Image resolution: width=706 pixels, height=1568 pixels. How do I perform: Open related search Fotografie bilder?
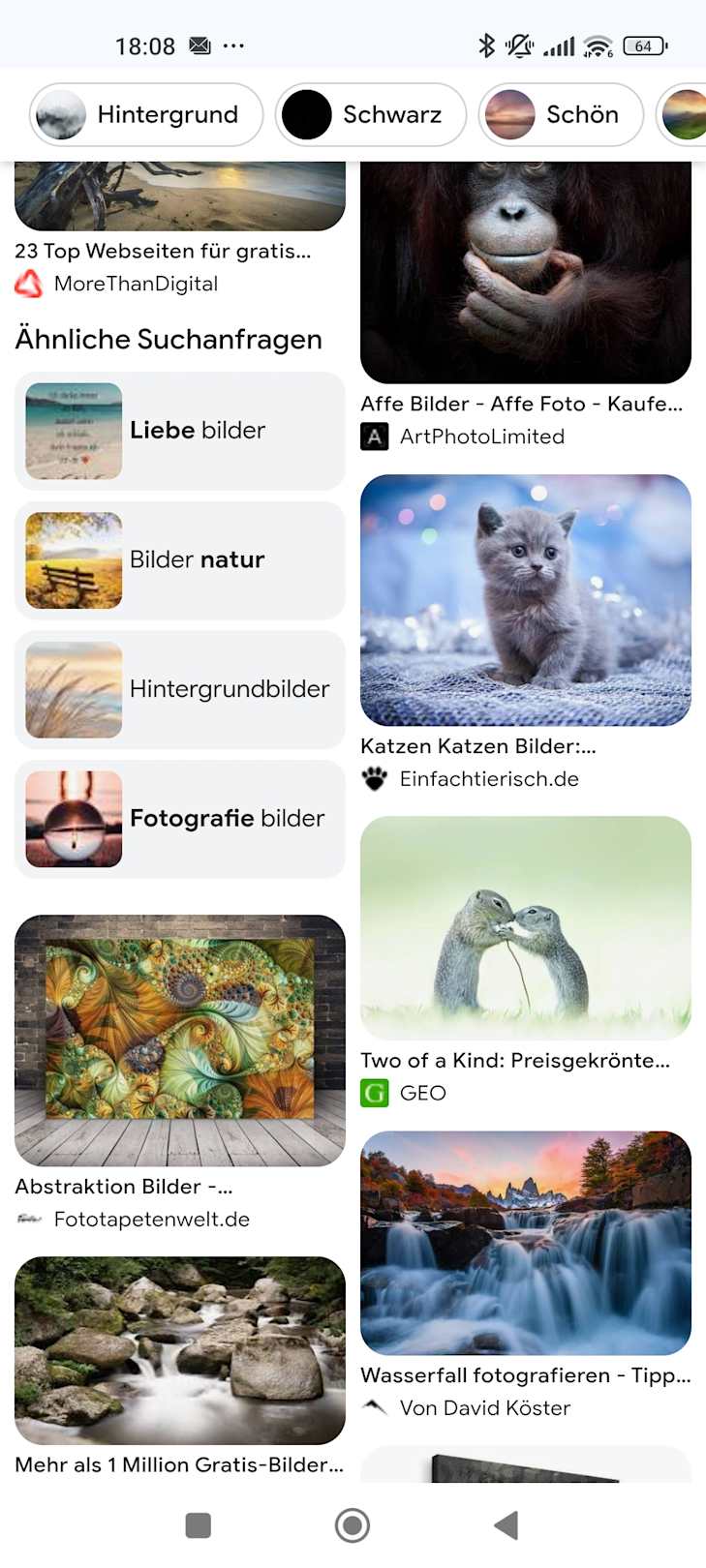coord(180,819)
